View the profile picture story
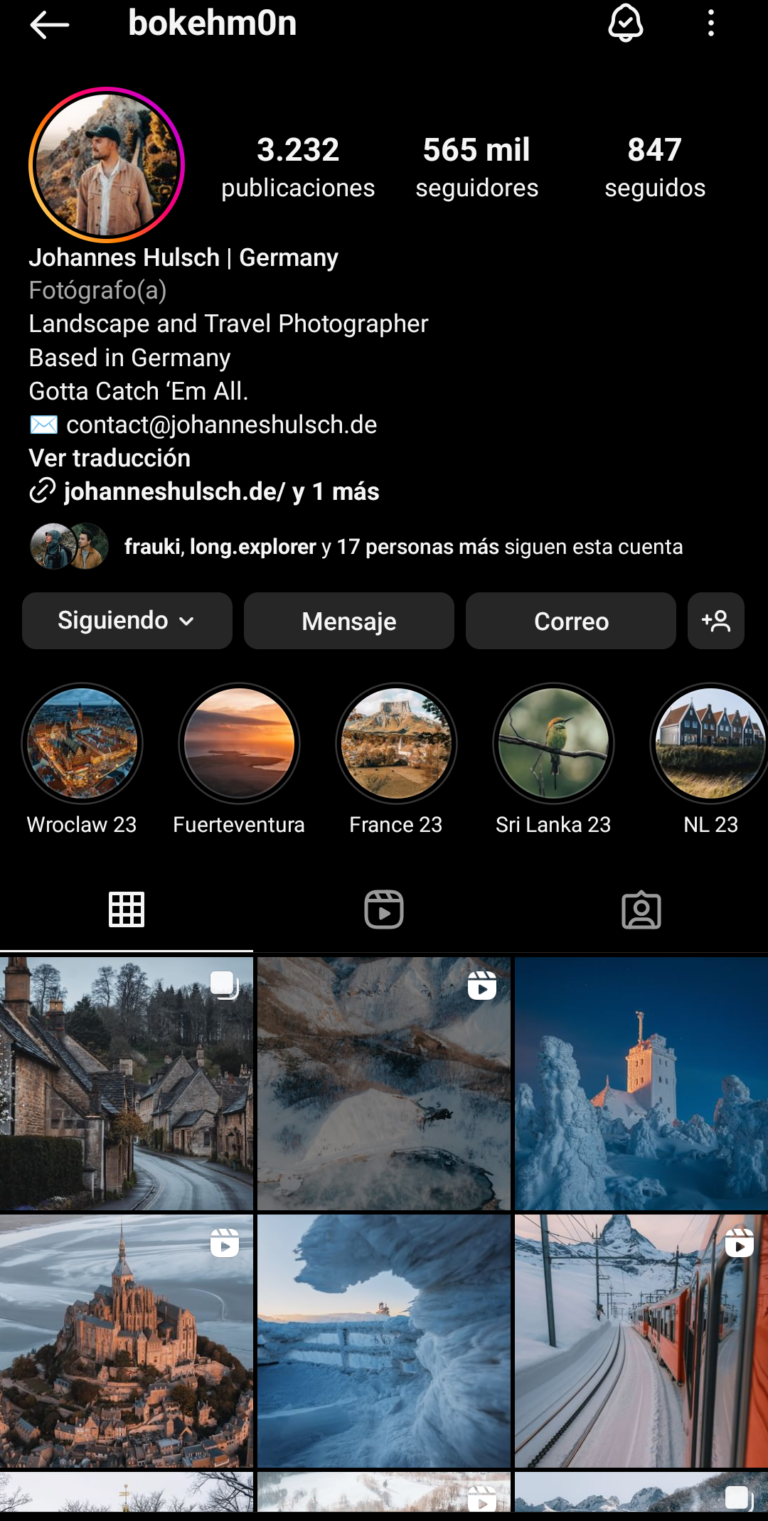This screenshot has width=768, height=1521. [x=107, y=165]
